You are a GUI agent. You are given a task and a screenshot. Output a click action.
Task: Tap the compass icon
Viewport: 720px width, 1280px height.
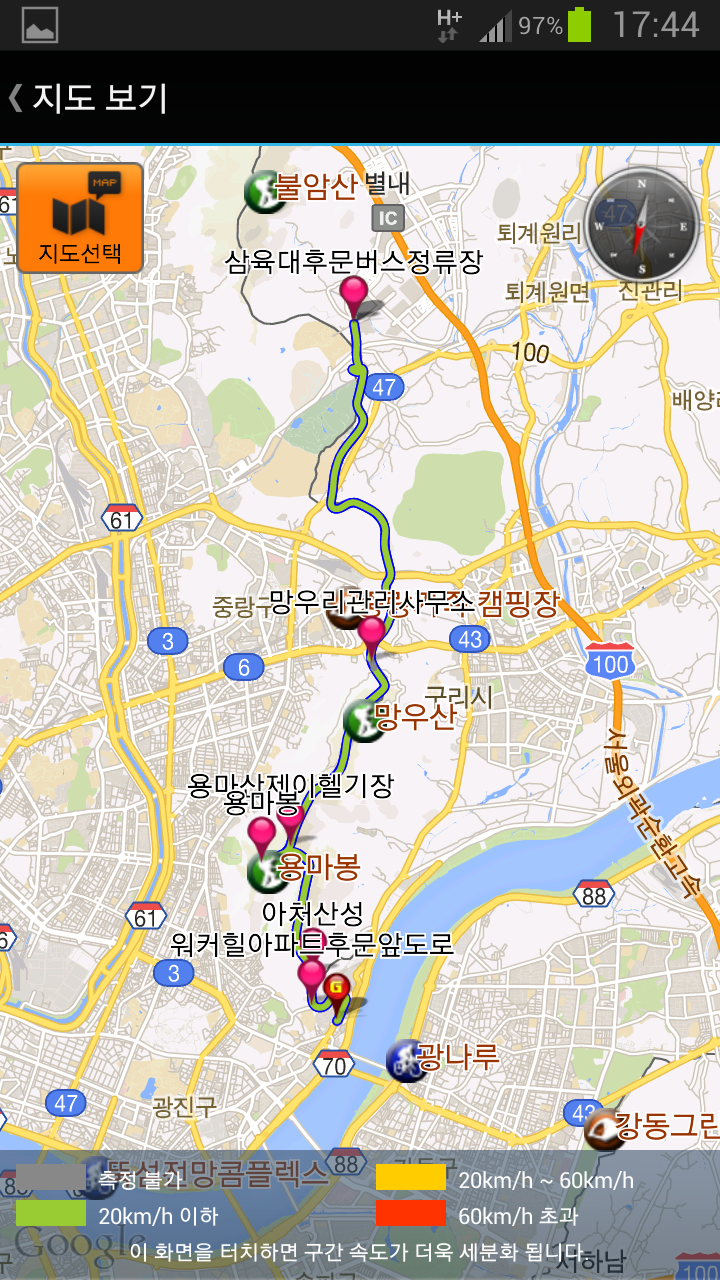click(641, 224)
